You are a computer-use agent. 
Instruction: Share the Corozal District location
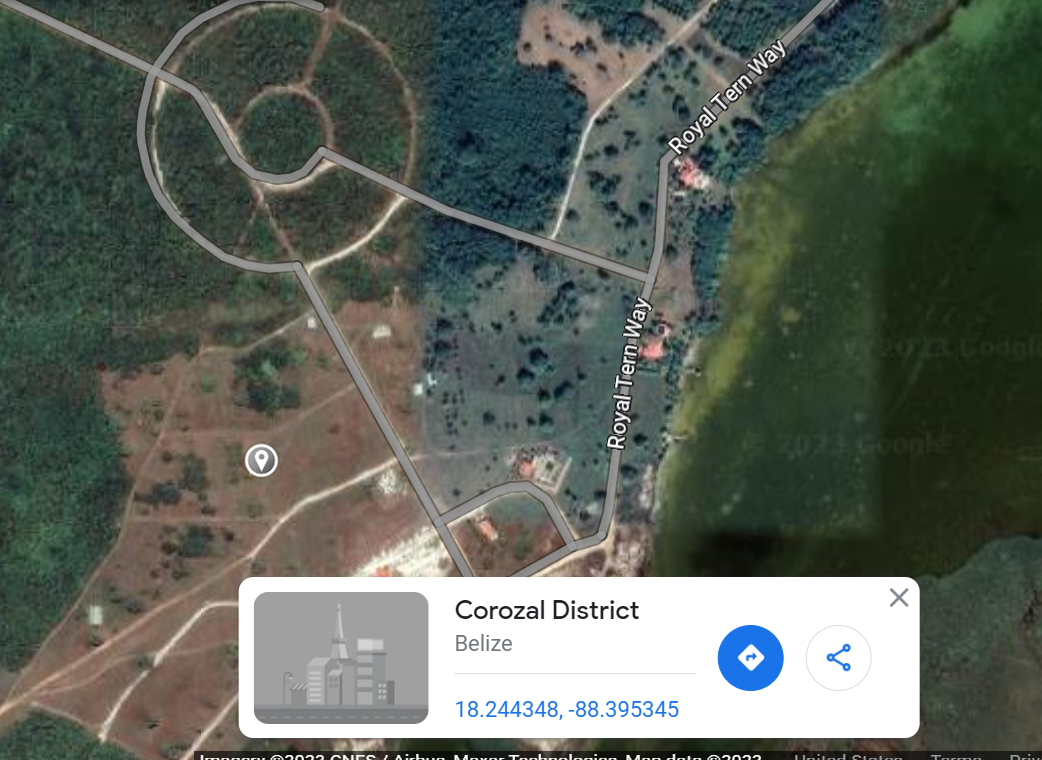click(838, 657)
